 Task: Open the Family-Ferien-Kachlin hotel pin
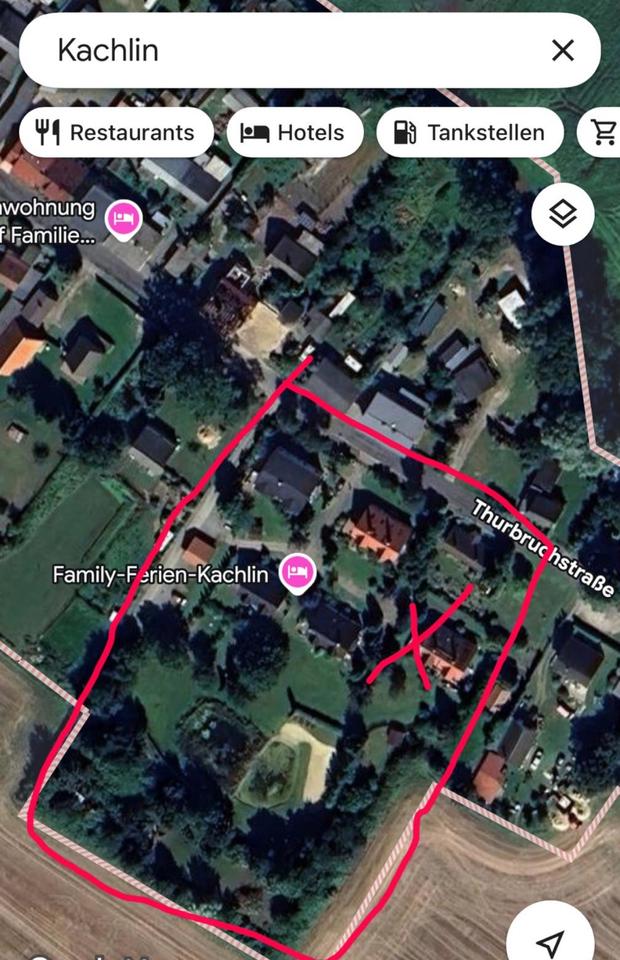[x=298, y=573]
